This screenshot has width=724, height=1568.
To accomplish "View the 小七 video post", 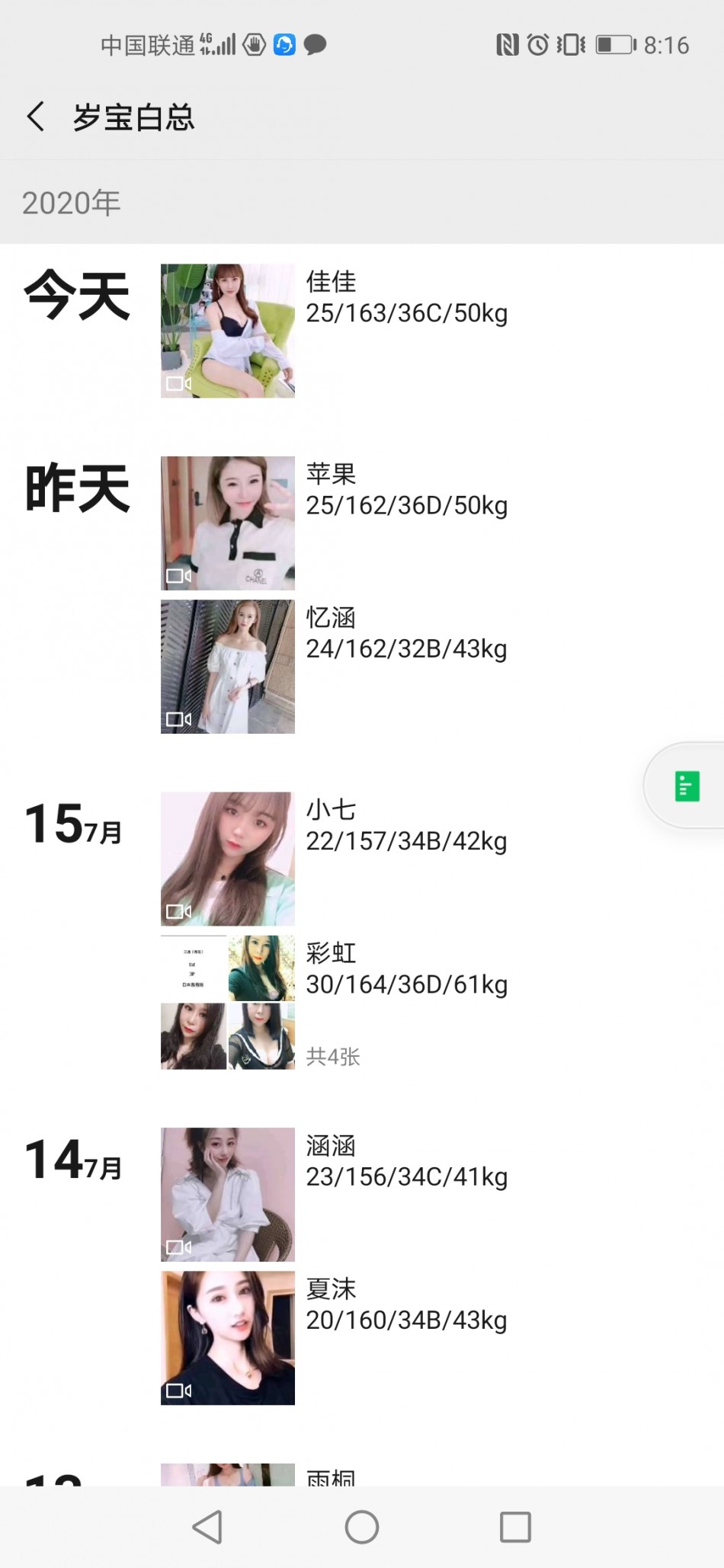I will point(227,859).
